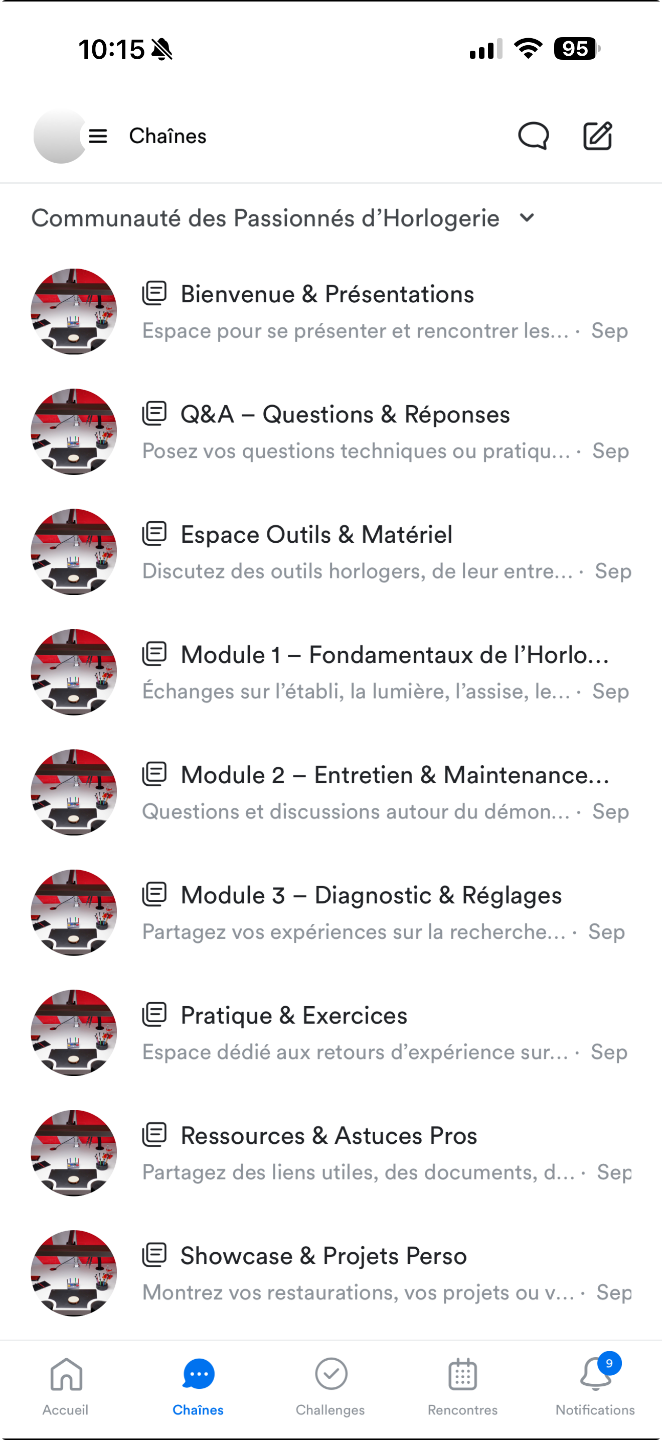Go to the Challenges tab

pyautogui.click(x=330, y=1386)
